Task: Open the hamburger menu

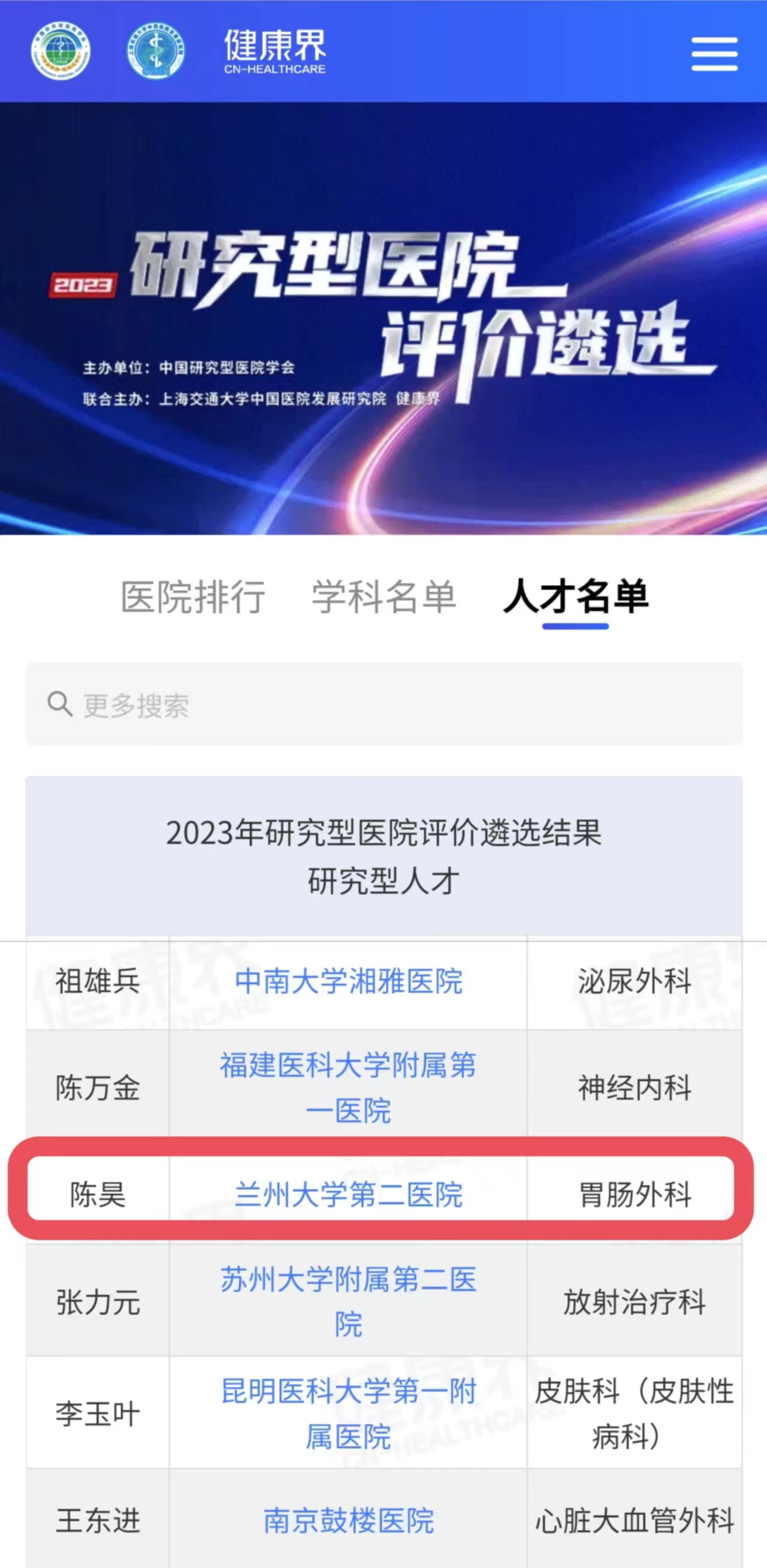Action: coord(714,53)
